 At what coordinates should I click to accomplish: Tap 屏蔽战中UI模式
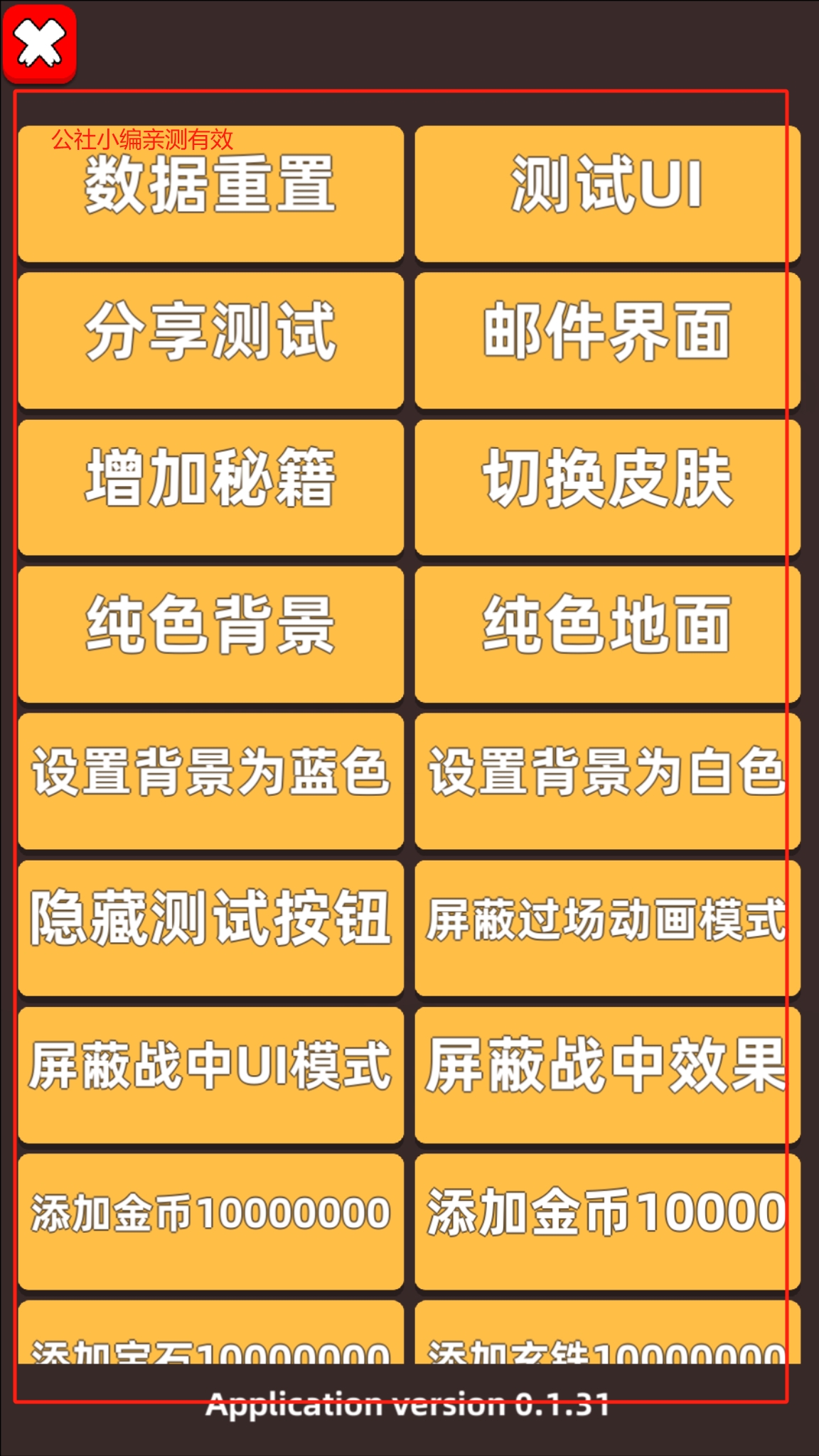click(x=210, y=1075)
